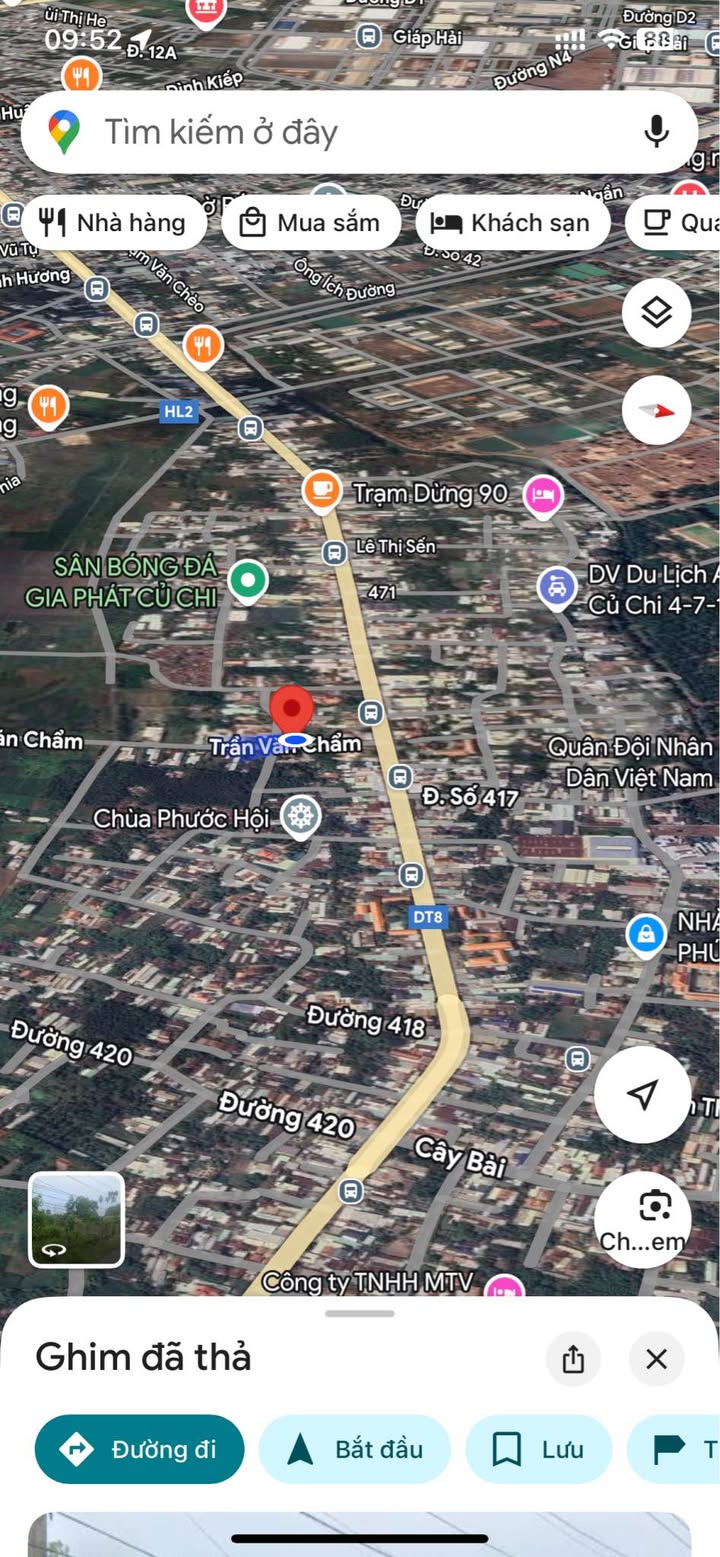Select the "Nhà hàng" chip
The width and height of the screenshot is (720, 1557).
coord(113,222)
